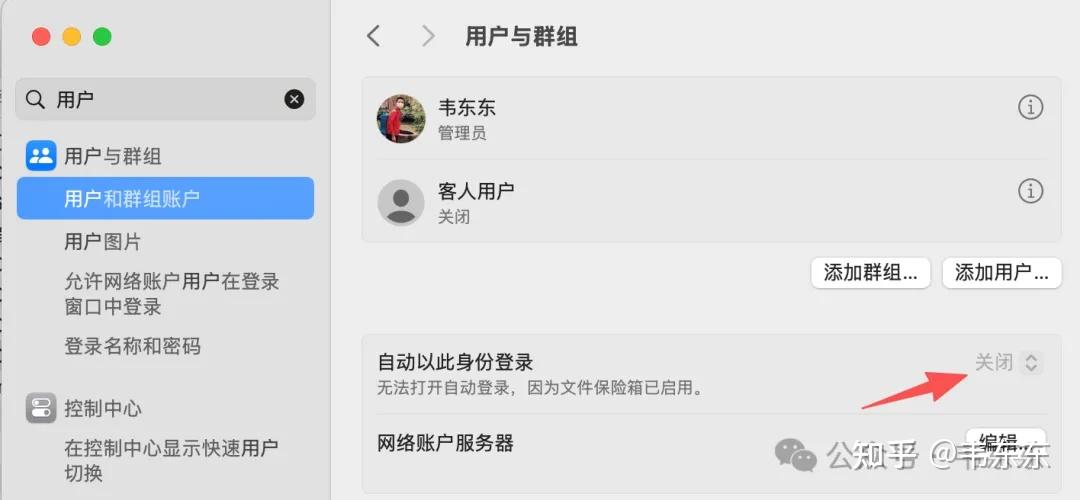
Task: View info for 客人用户
Action: tap(1030, 191)
